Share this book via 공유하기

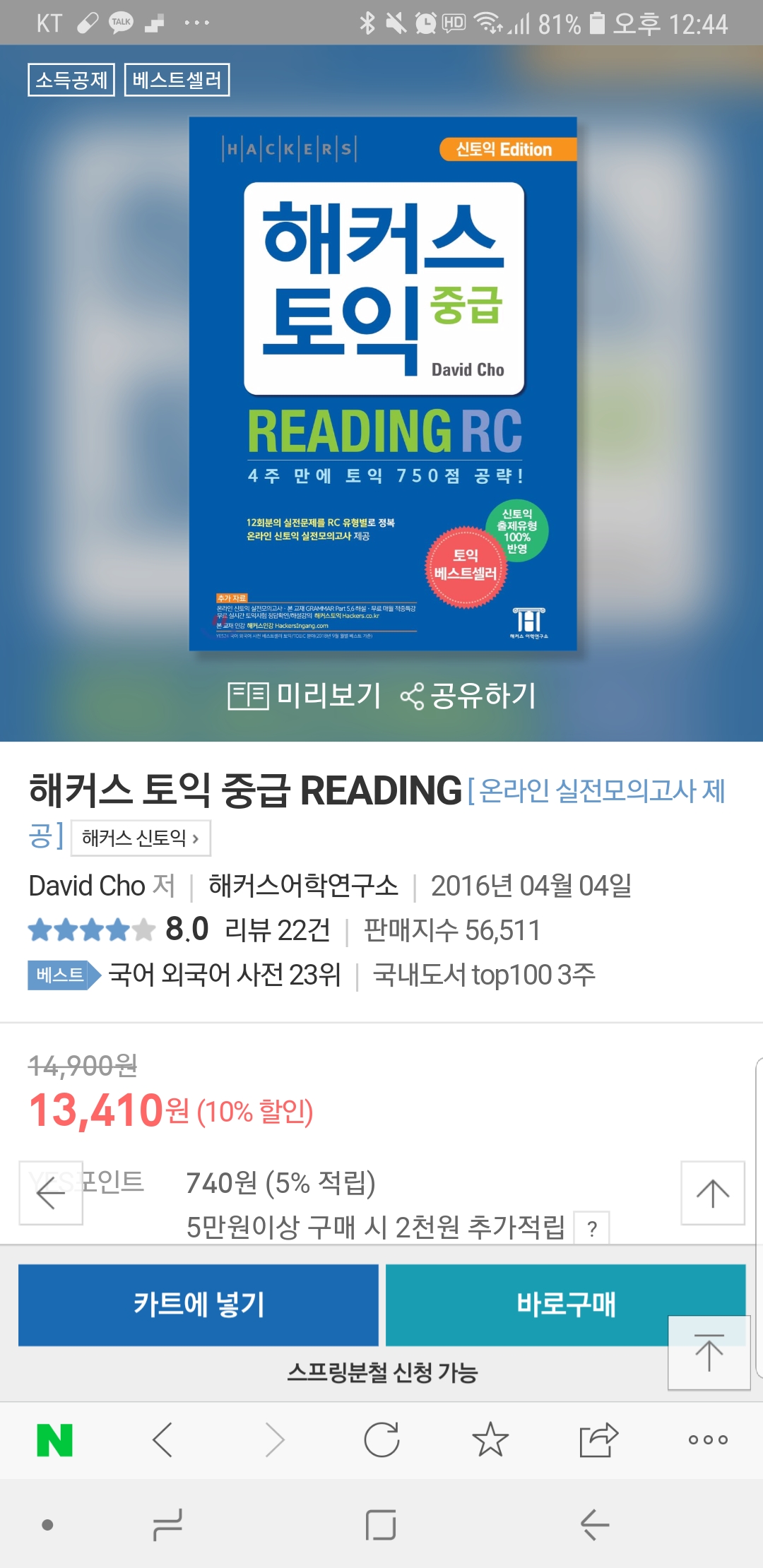tap(468, 696)
